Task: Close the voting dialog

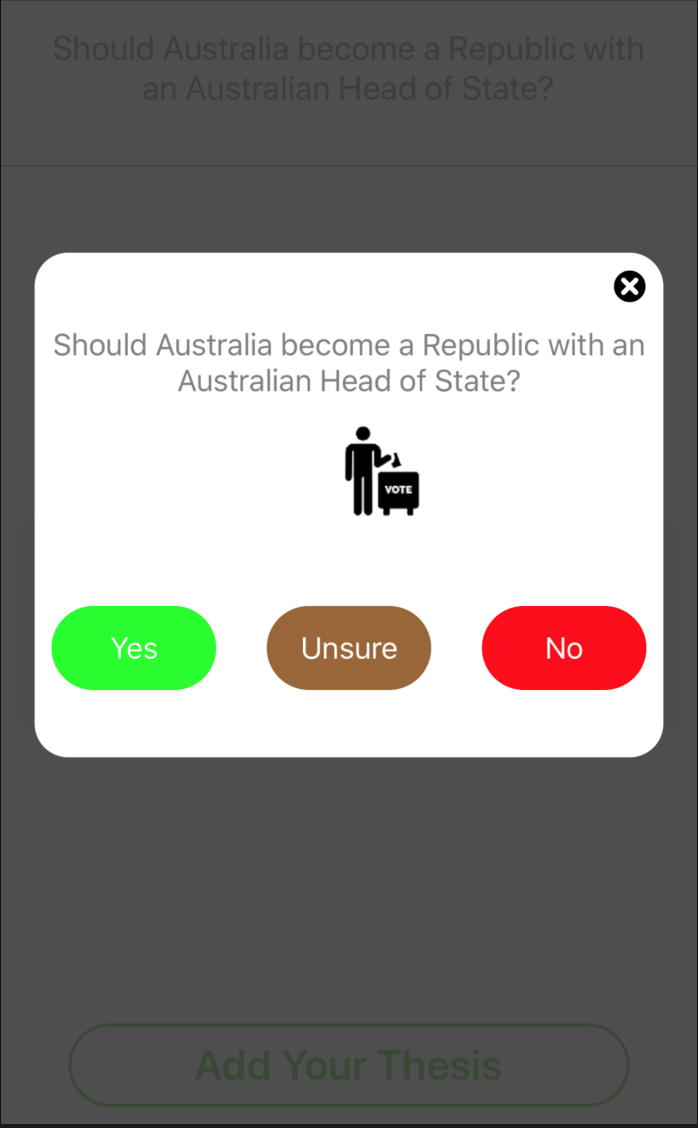Action: (629, 287)
